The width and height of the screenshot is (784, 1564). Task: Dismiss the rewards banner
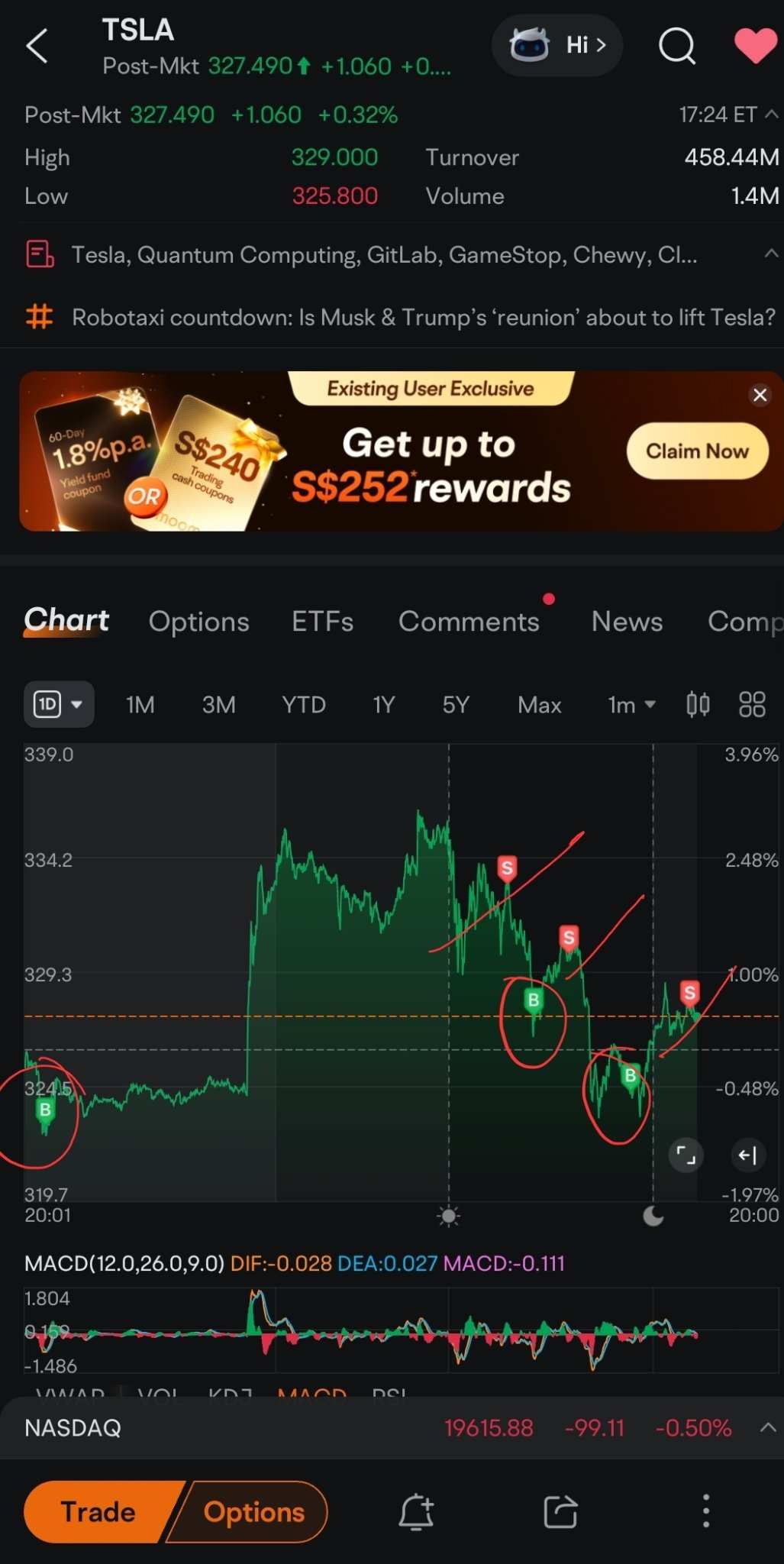tap(760, 395)
